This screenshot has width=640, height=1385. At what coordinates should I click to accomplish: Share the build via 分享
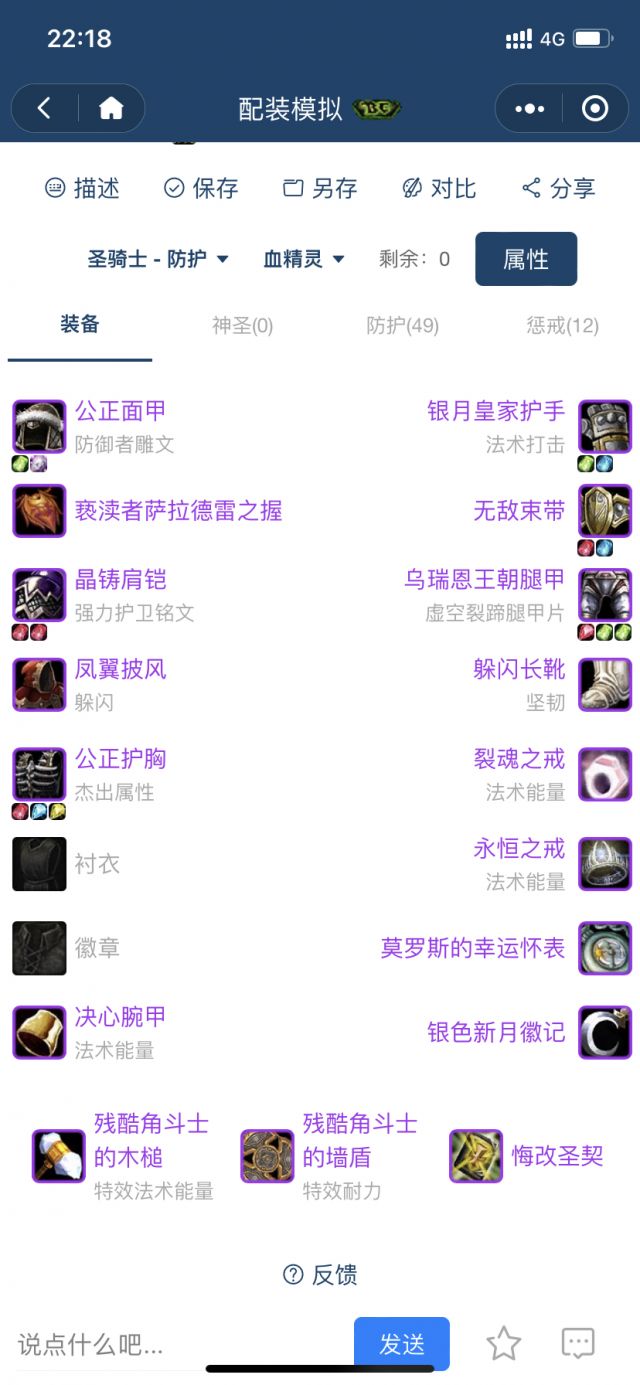click(558, 188)
